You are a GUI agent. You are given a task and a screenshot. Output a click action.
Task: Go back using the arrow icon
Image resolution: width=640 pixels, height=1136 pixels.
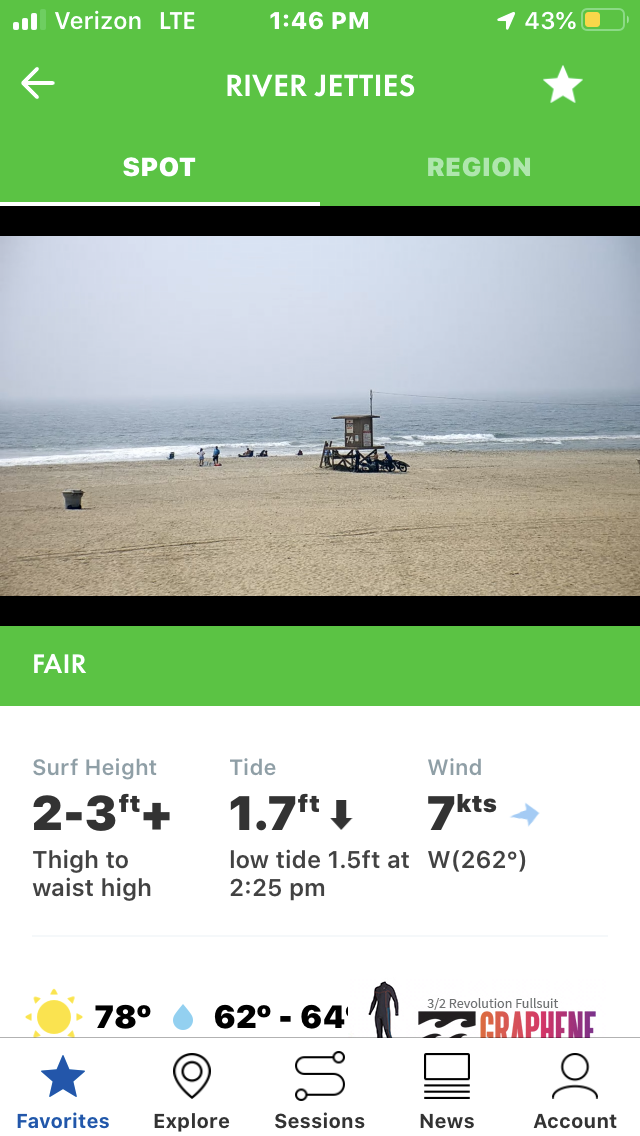pos(38,84)
